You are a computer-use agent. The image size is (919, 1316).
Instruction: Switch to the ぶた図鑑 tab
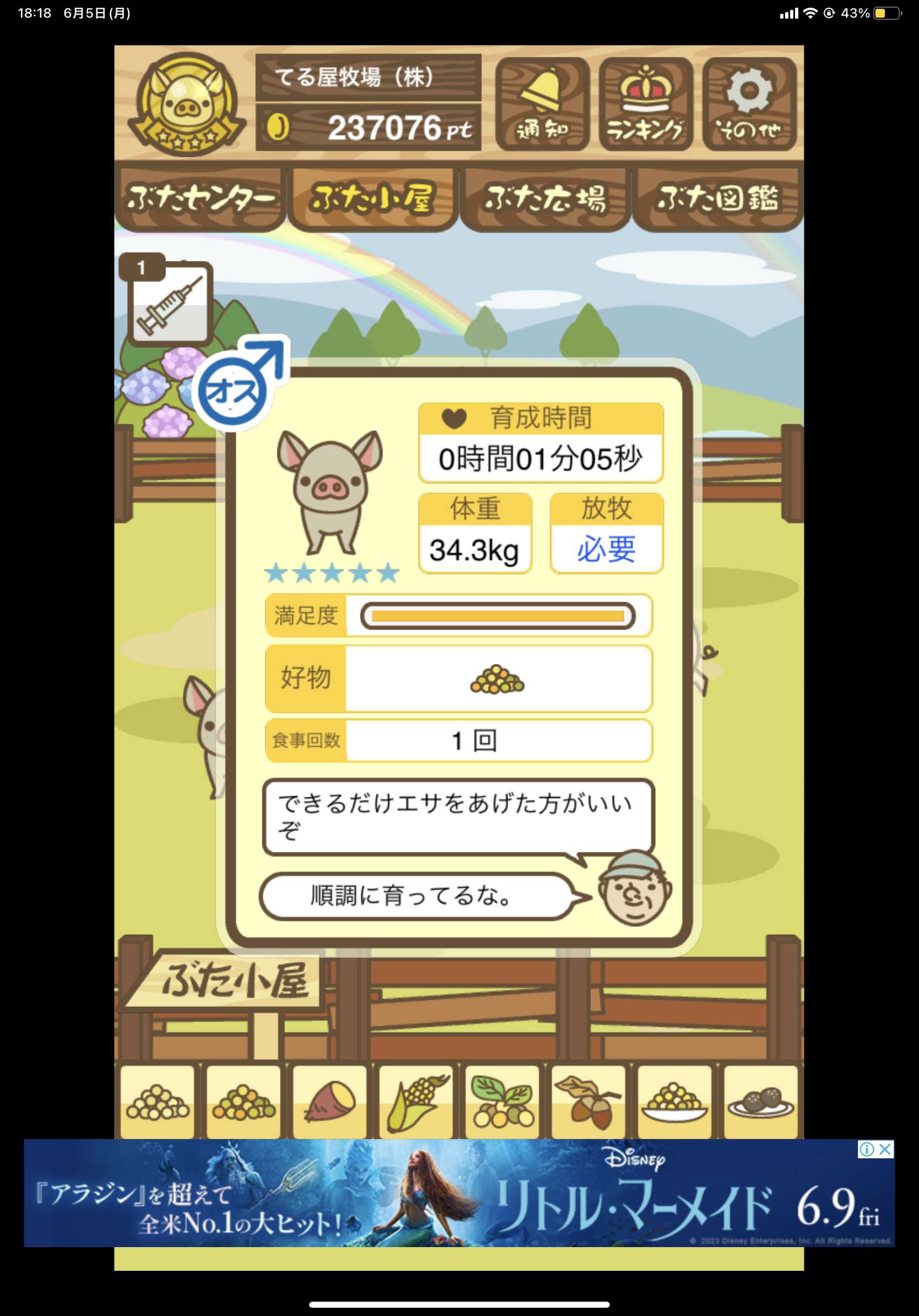(717, 199)
